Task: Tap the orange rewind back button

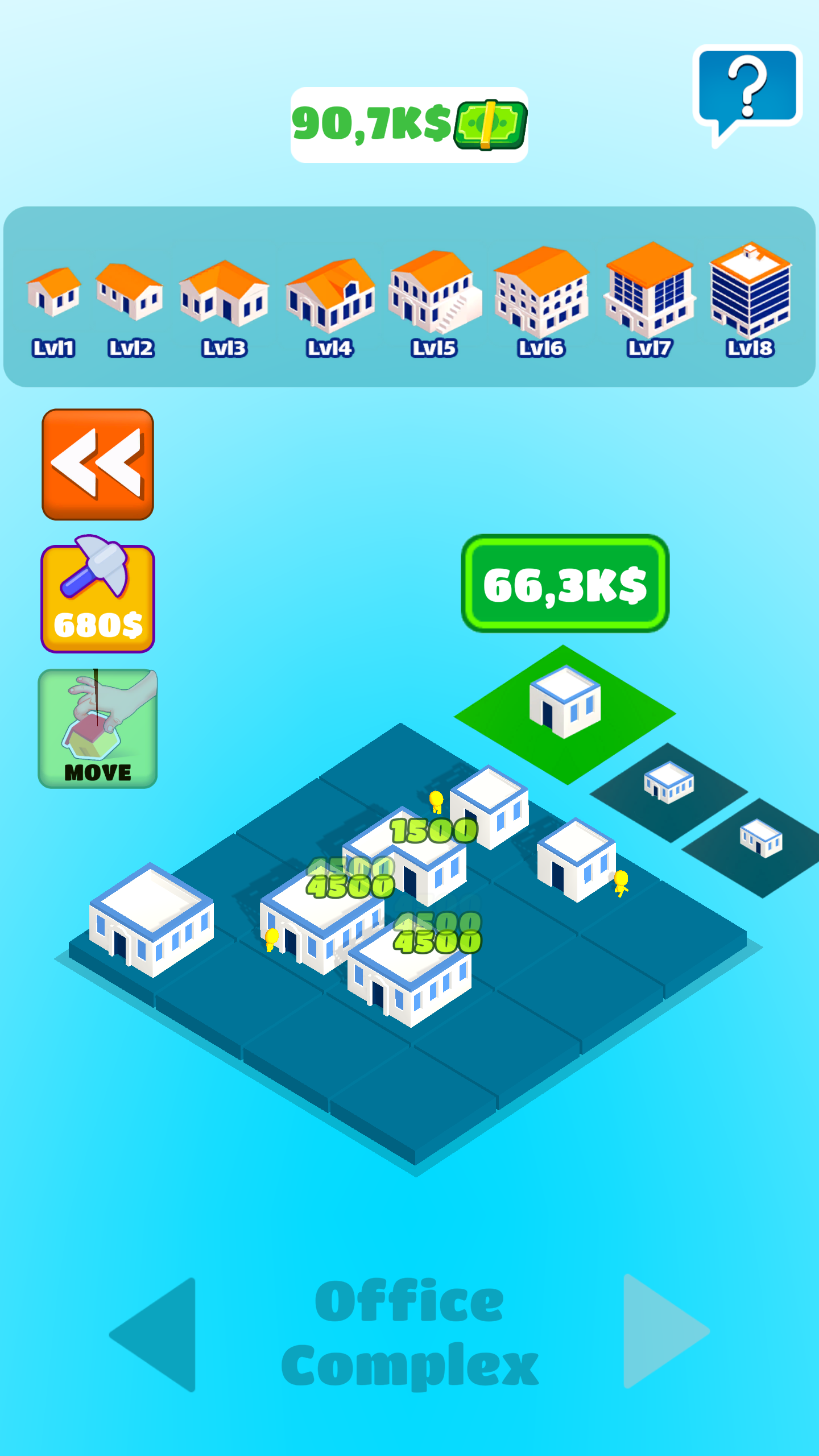Action: click(x=98, y=464)
